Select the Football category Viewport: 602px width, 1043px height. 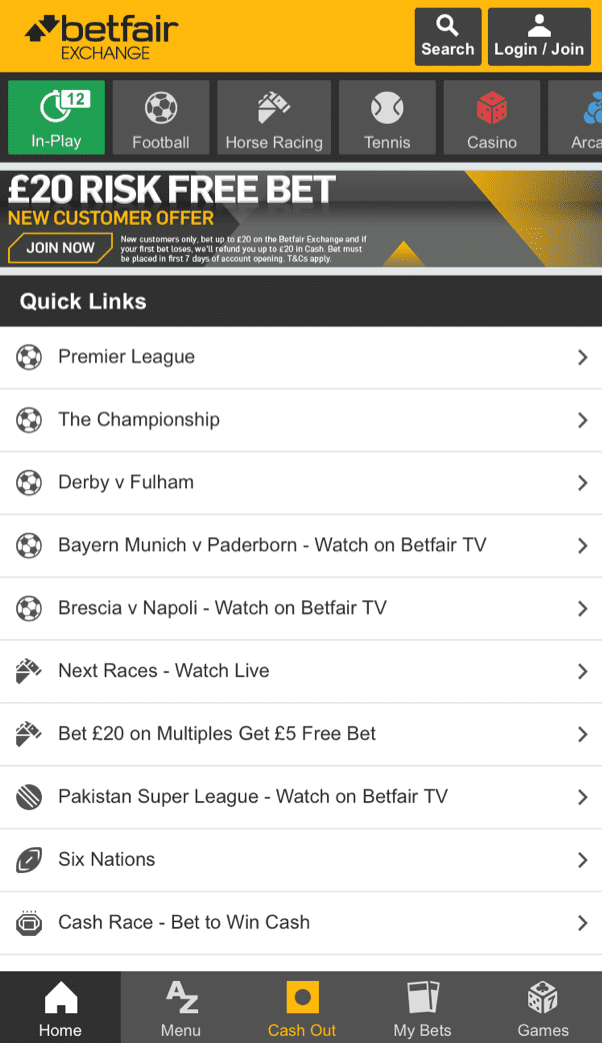click(x=160, y=118)
